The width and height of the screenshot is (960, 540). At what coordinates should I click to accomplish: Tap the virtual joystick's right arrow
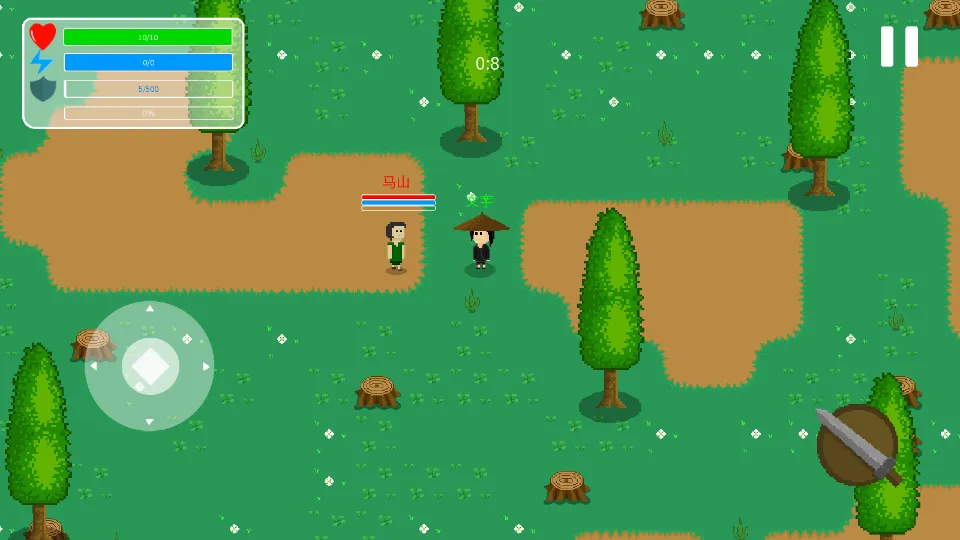coord(207,366)
